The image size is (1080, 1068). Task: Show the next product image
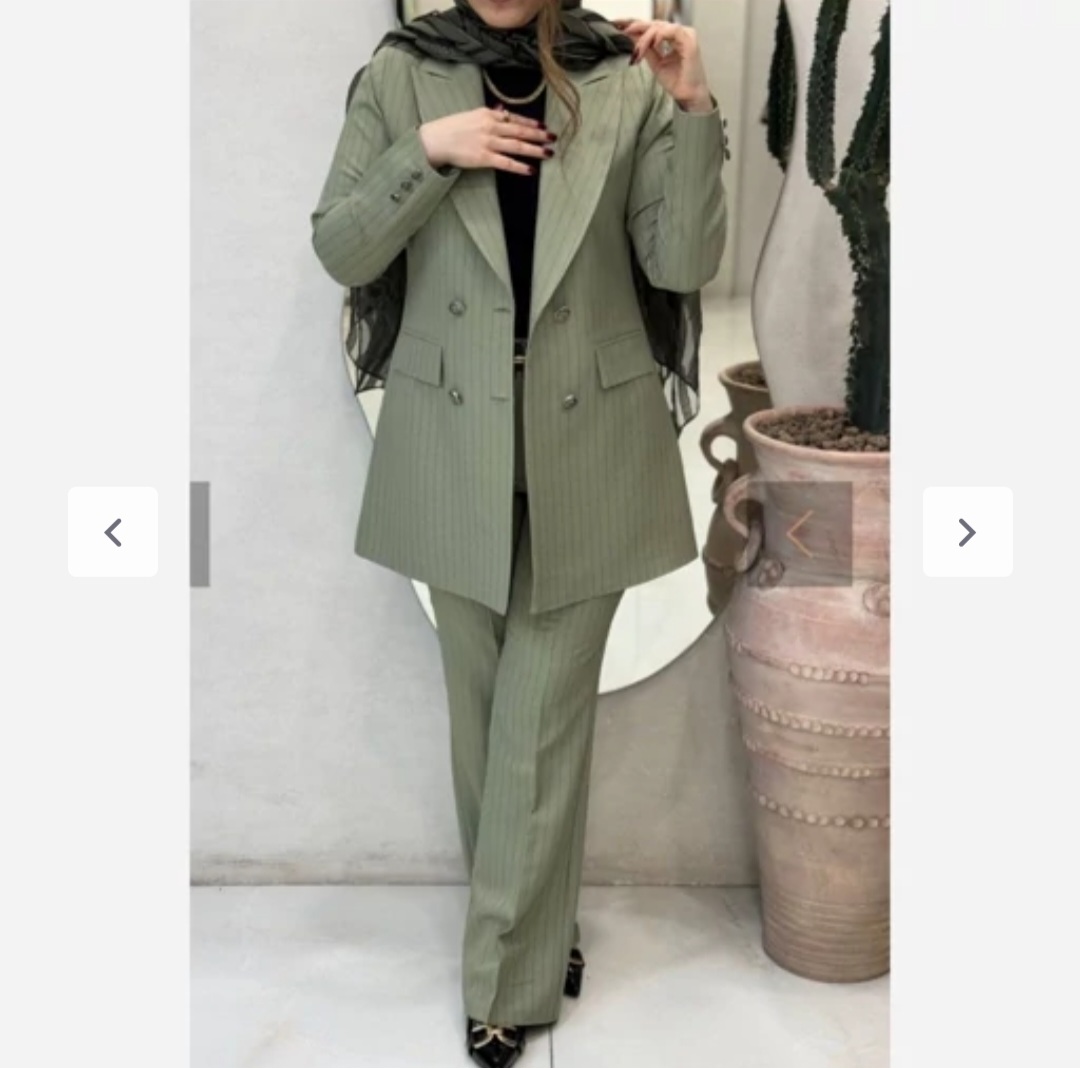(x=967, y=532)
